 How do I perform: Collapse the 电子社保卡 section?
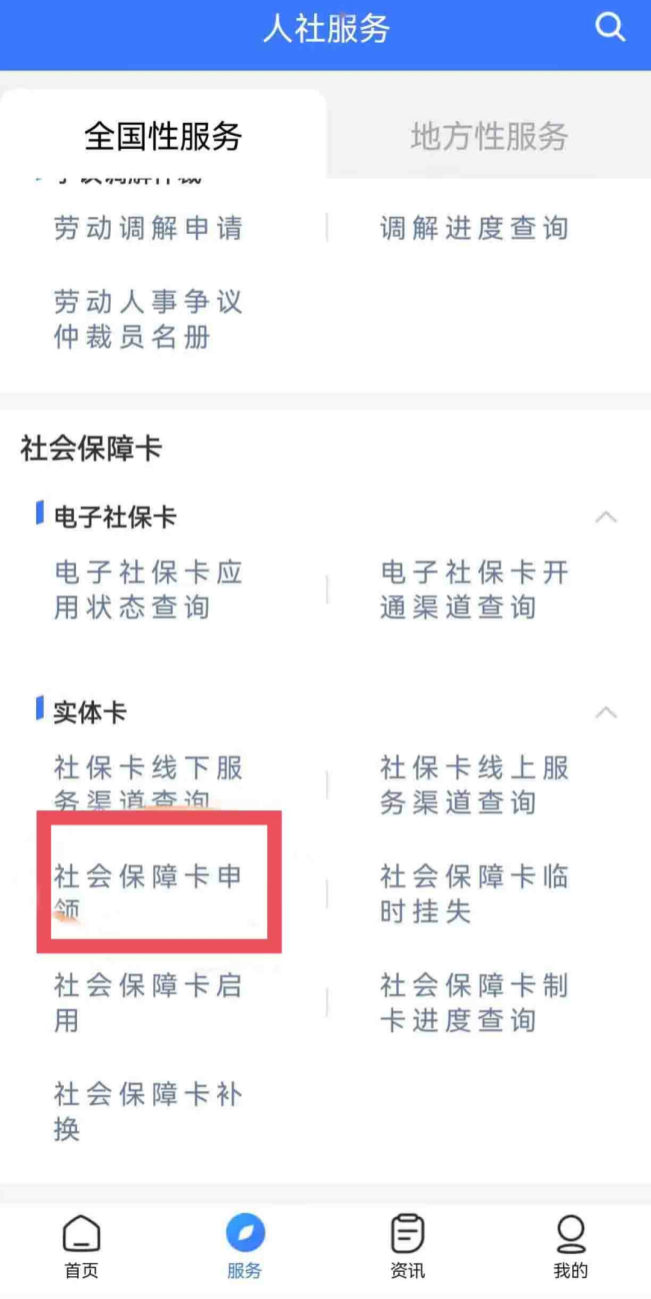coord(606,517)
